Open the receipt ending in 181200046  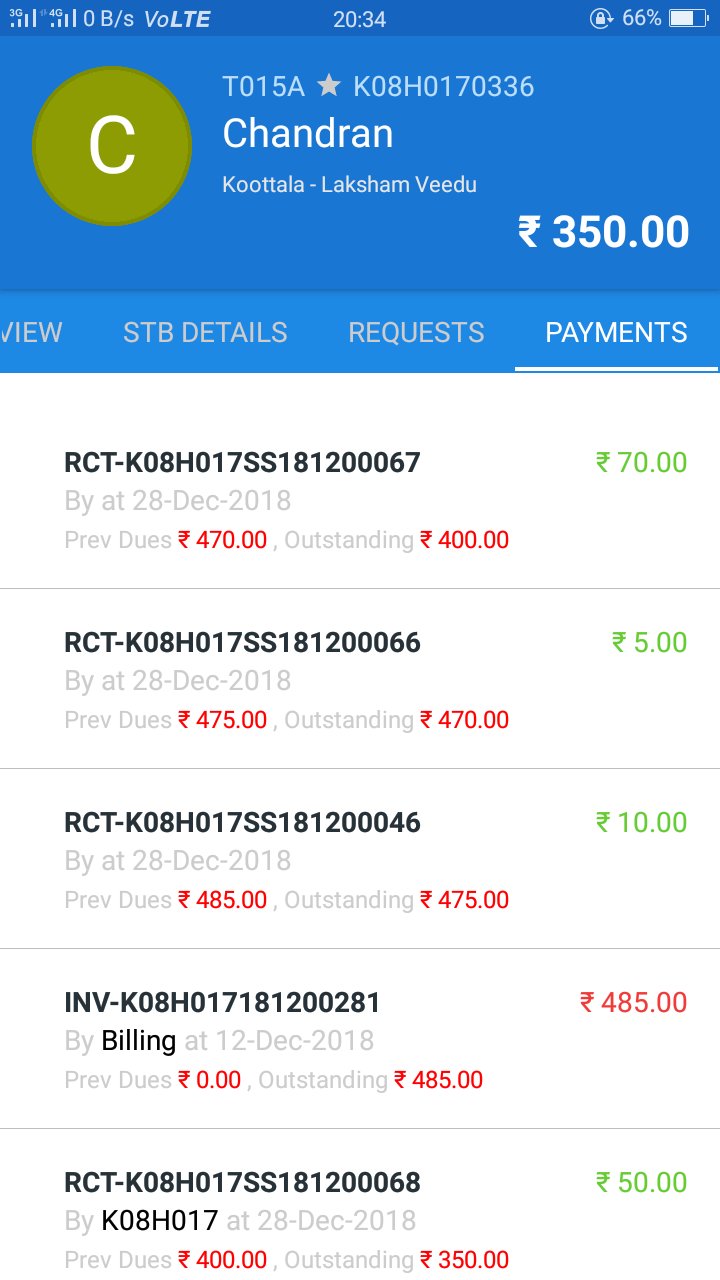(x=360, y=860)
